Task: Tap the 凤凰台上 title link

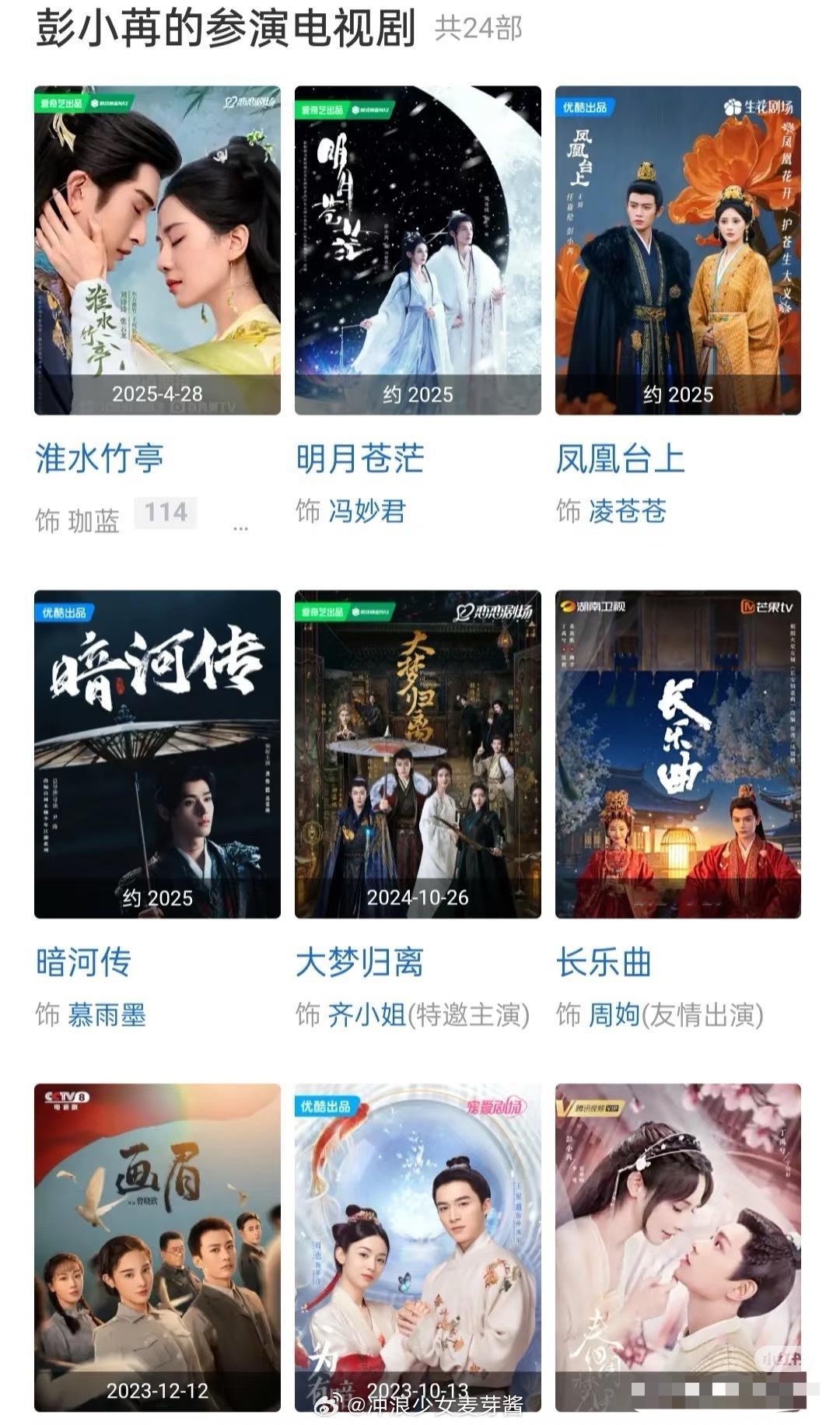Action: tap(620, 459)
